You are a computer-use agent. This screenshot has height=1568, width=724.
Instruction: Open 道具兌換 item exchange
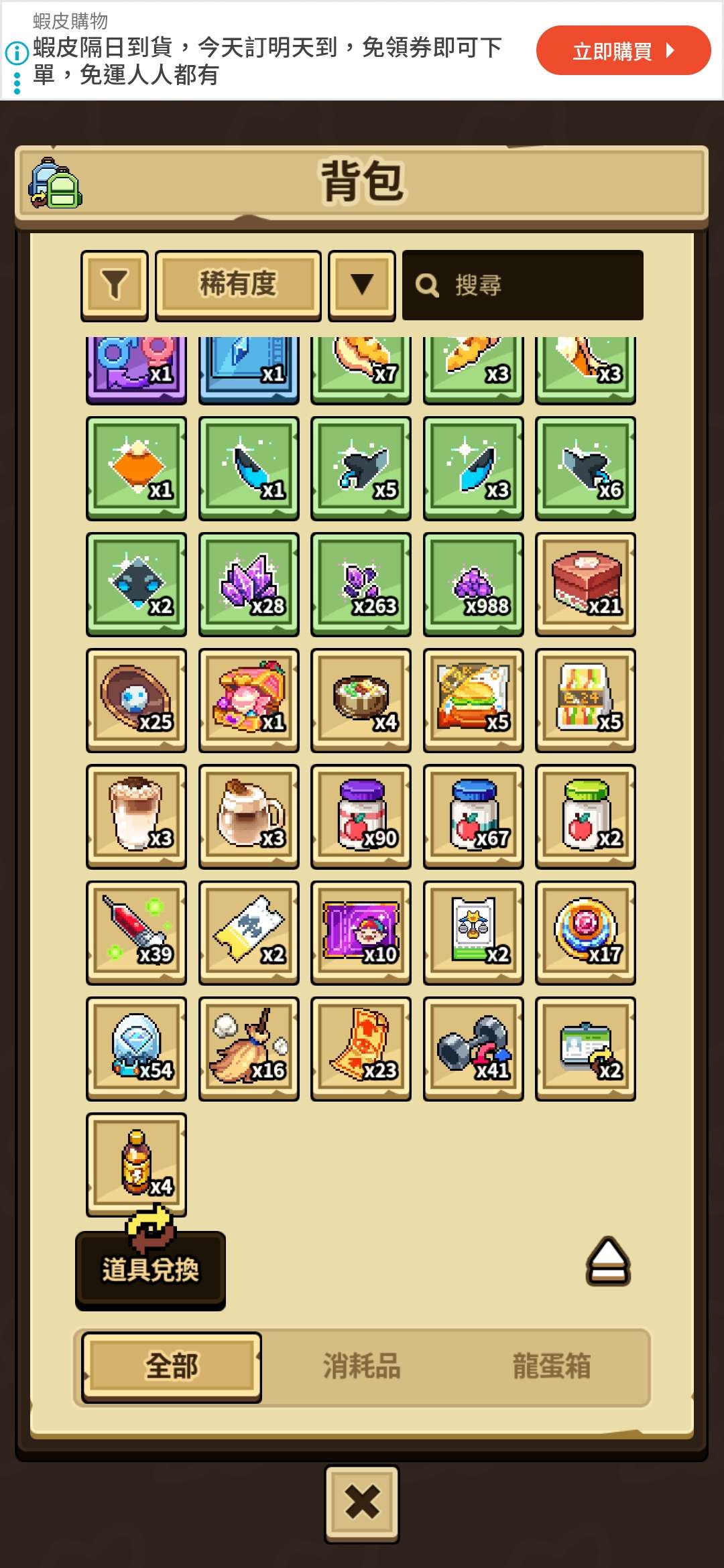150,1268
